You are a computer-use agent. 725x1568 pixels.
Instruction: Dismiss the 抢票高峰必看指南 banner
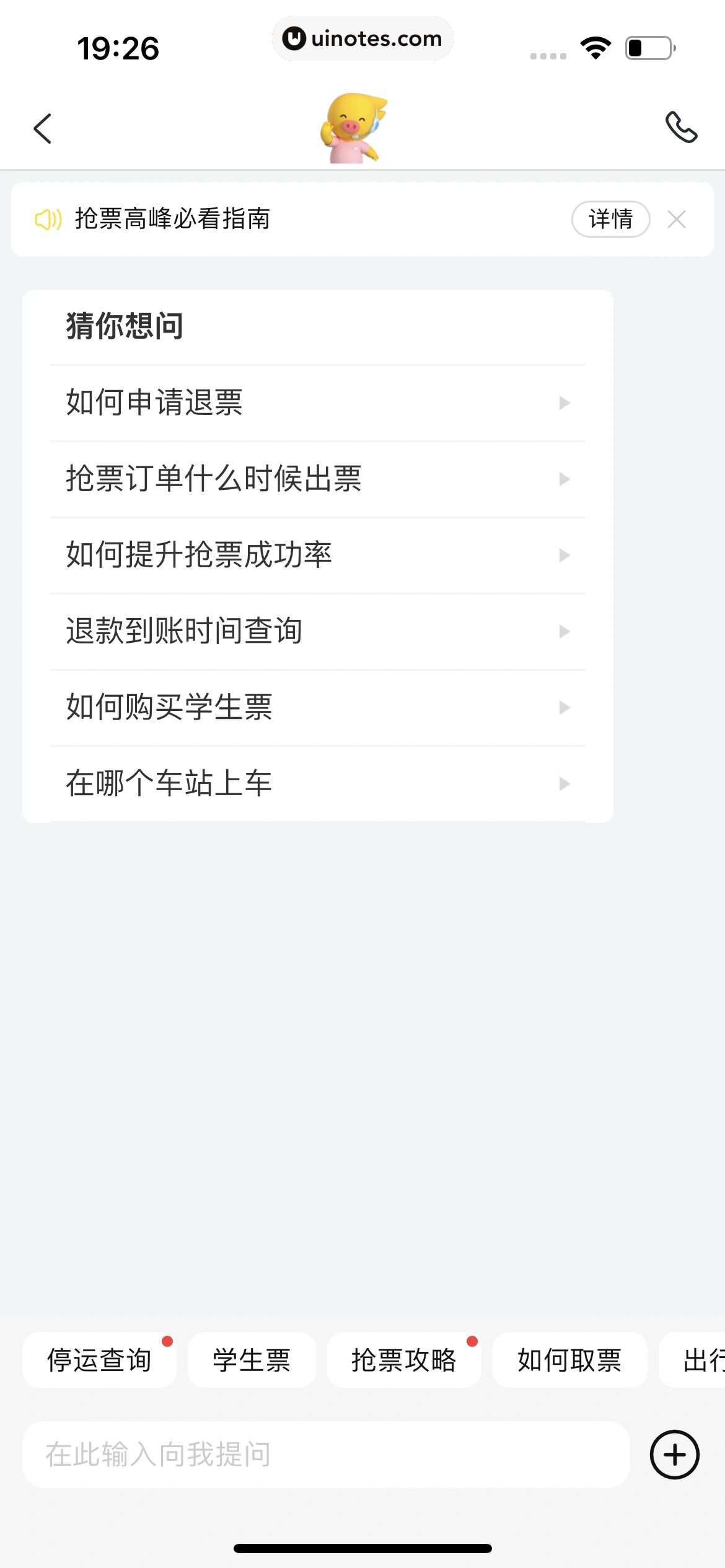pos(676,219)
